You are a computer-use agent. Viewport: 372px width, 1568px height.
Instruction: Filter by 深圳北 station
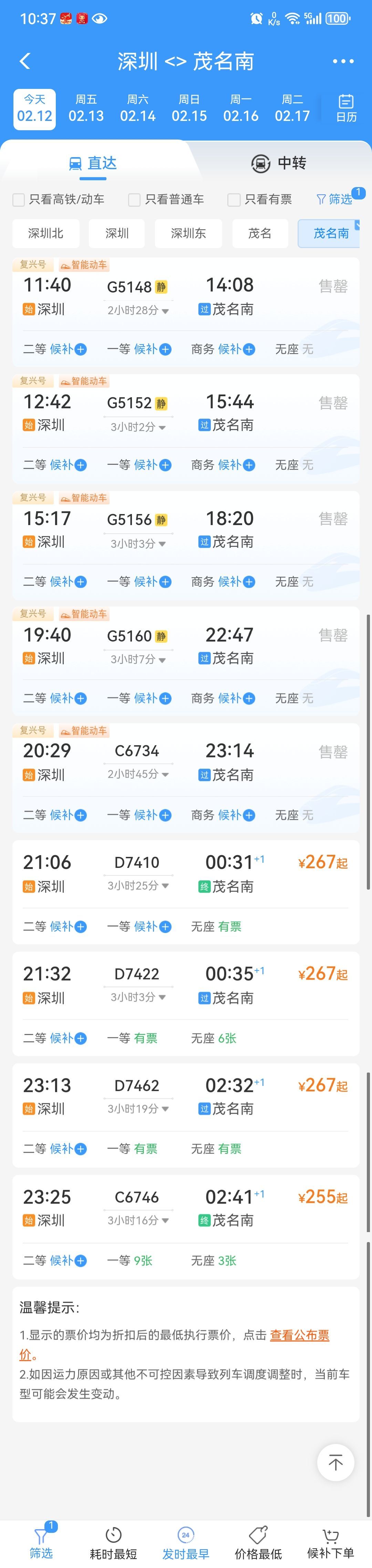coord(46,233)
